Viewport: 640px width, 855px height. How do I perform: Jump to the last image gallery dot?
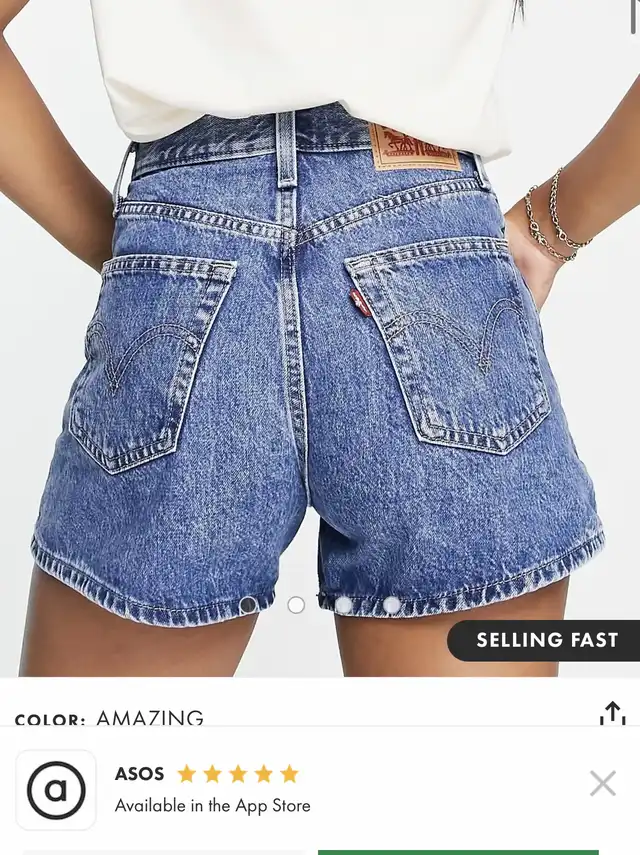pyautogui.click(x=391, y=605)
